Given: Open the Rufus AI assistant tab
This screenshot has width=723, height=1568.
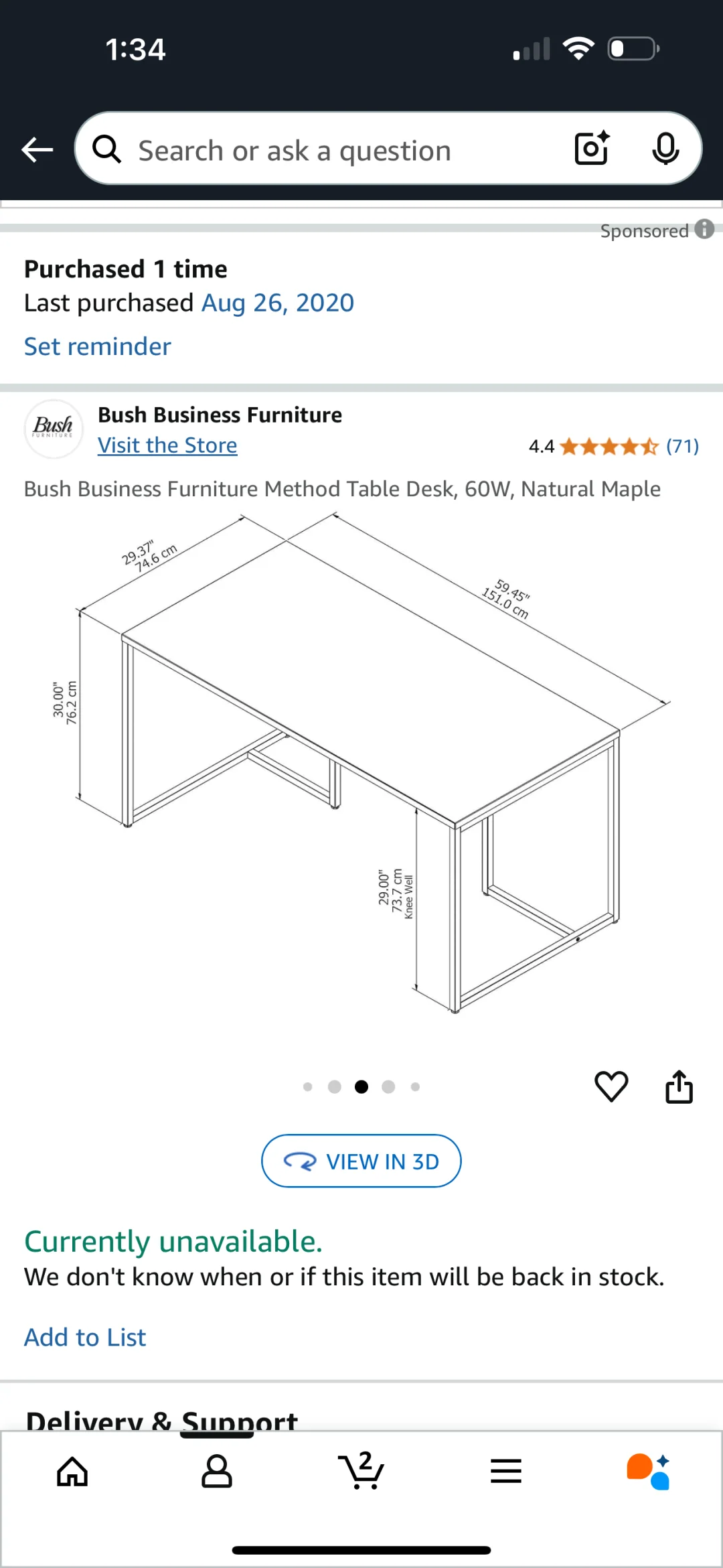Looking at the screenshot, I should [x=649, y=1472].
